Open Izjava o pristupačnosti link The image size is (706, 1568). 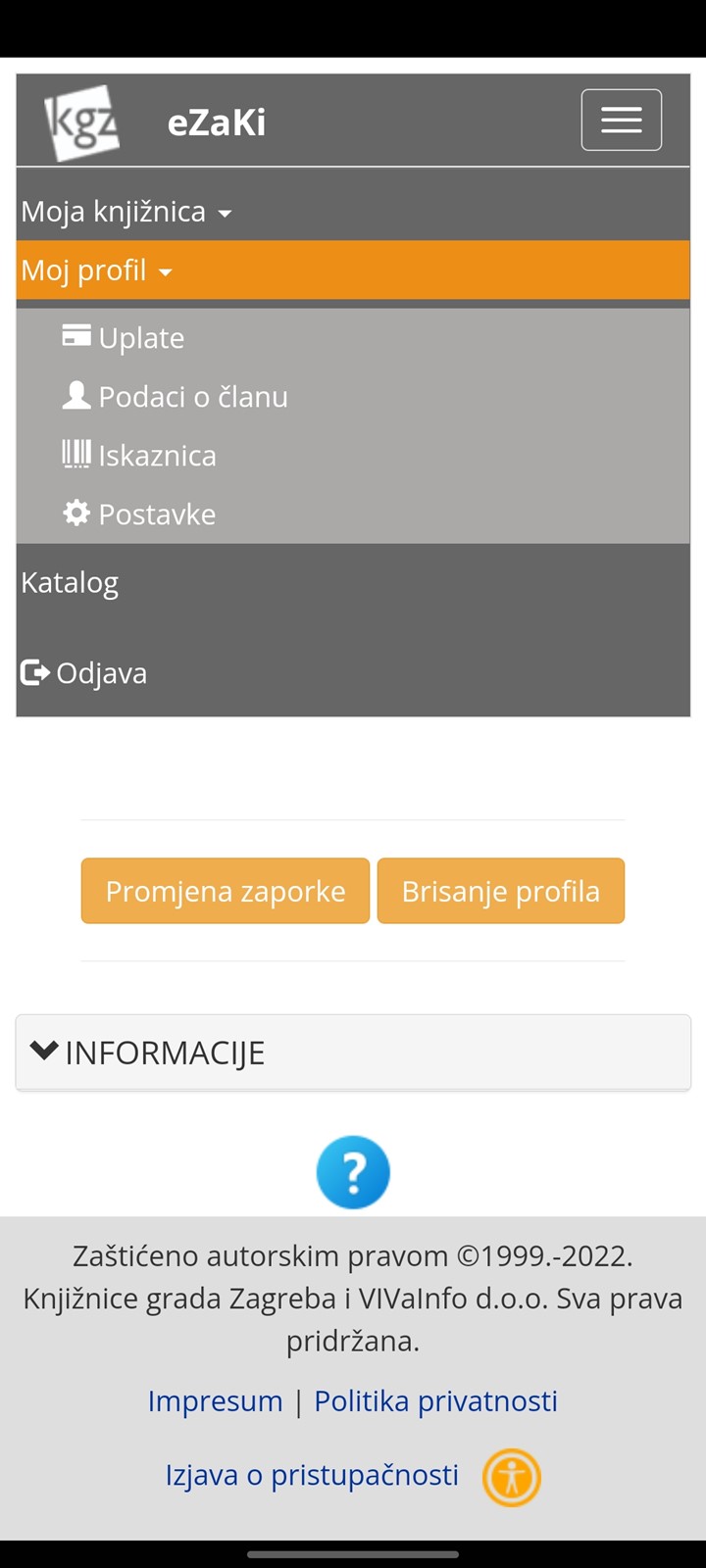pyautogui.click(x=312, y=1475)
